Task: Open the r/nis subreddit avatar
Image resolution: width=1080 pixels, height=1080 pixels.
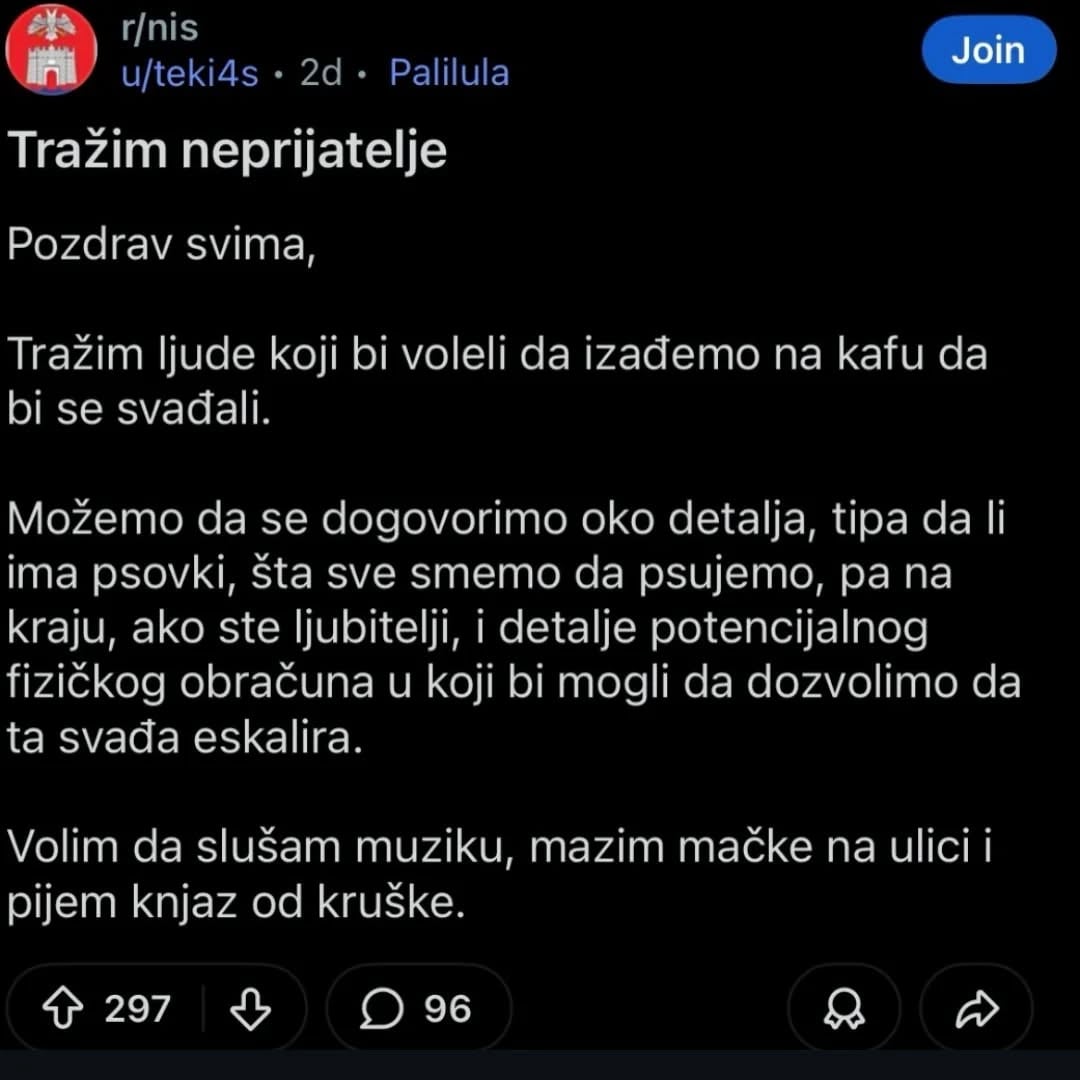Action: (x=52, y=50)
